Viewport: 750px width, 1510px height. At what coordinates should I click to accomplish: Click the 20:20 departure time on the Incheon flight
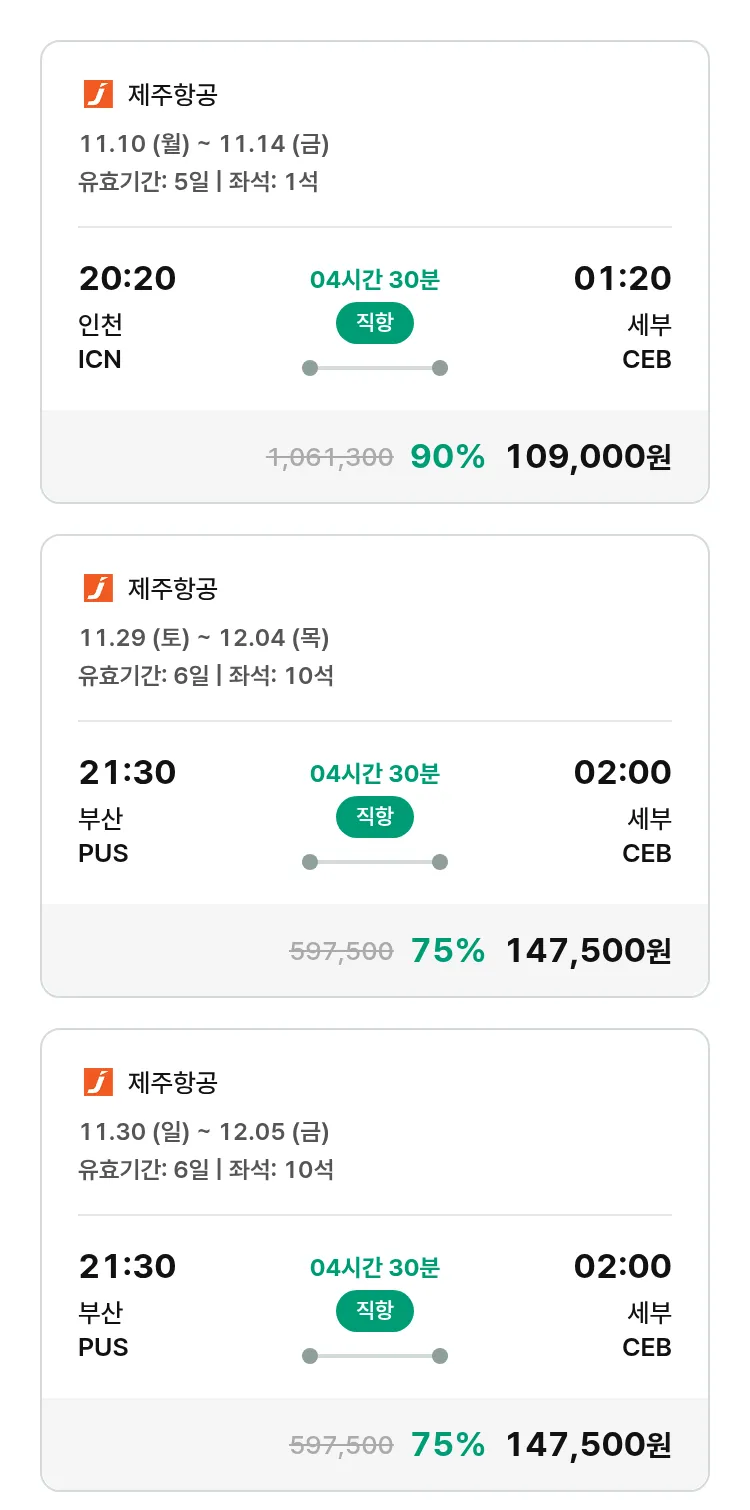click(127, 278)
